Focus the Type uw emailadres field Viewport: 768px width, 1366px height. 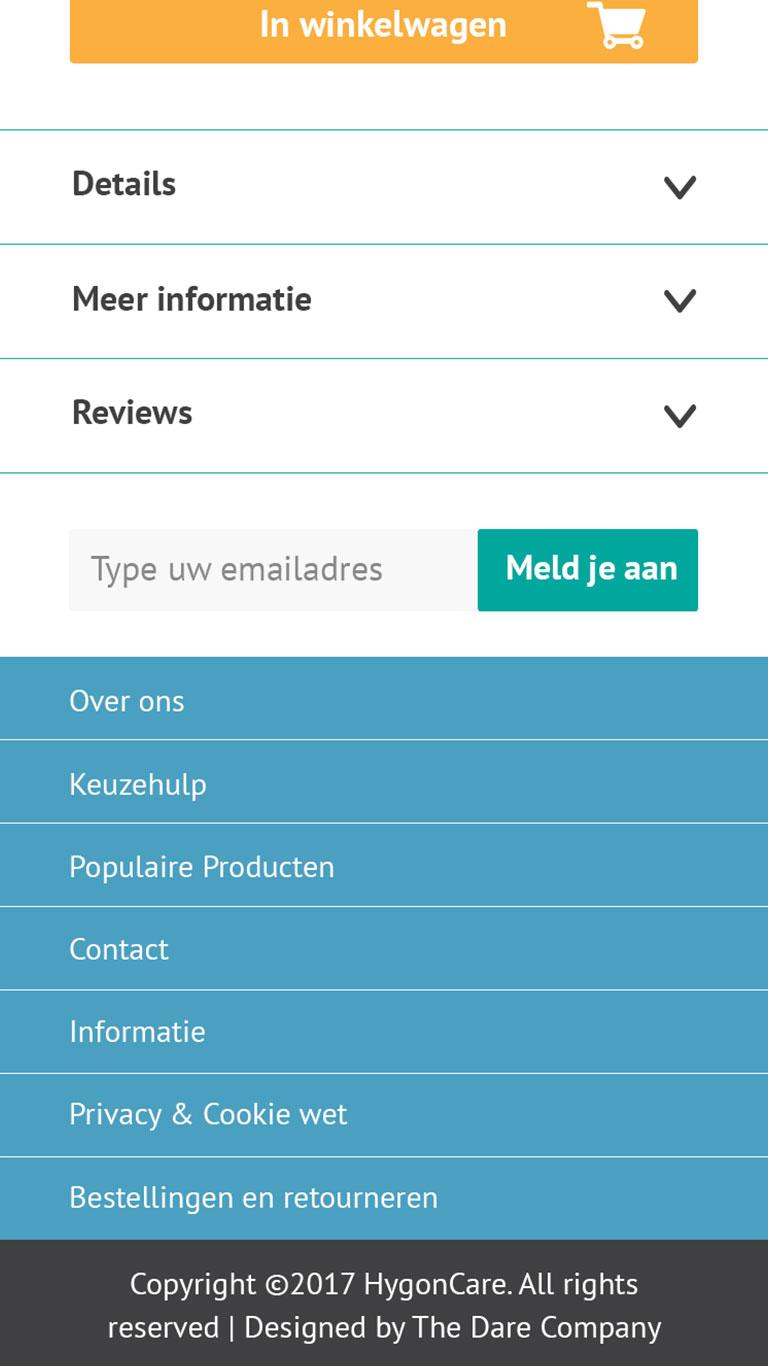click(272, 570)
